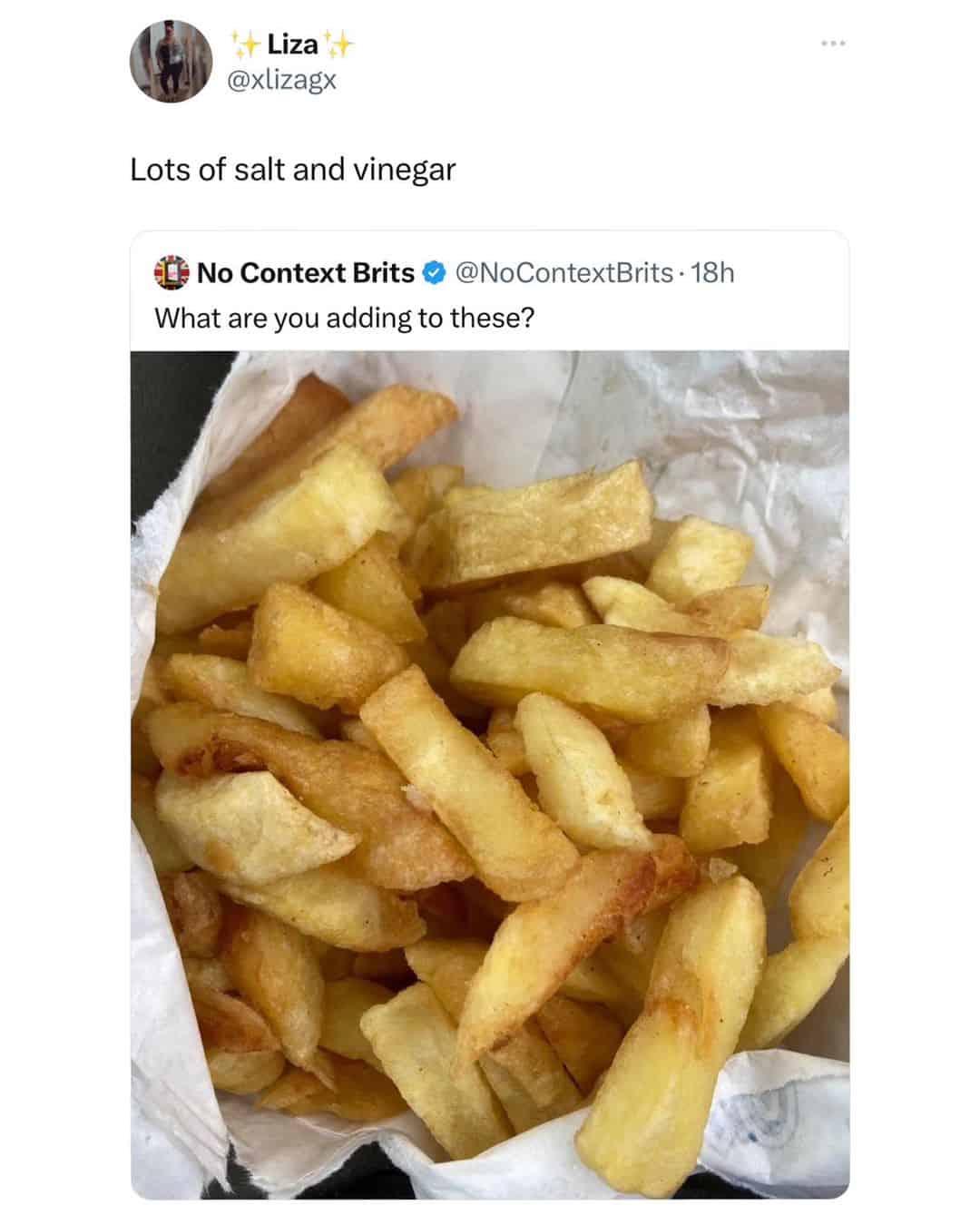The width and height of the screenshot is (980, 1225).
Task: Open the 18h timestamp link
Action: (710, 272)
